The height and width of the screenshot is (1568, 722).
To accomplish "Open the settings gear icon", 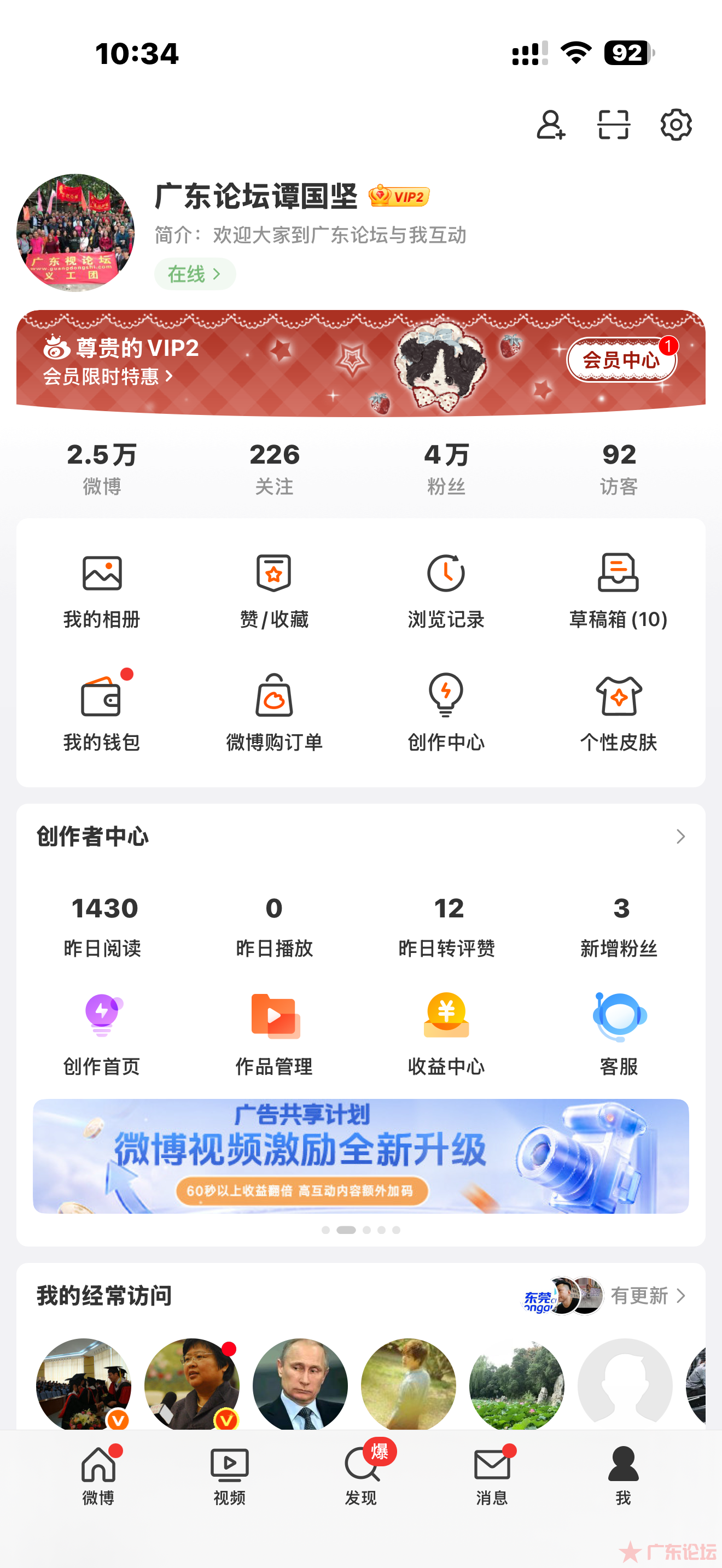I will (x=676, y=125).
